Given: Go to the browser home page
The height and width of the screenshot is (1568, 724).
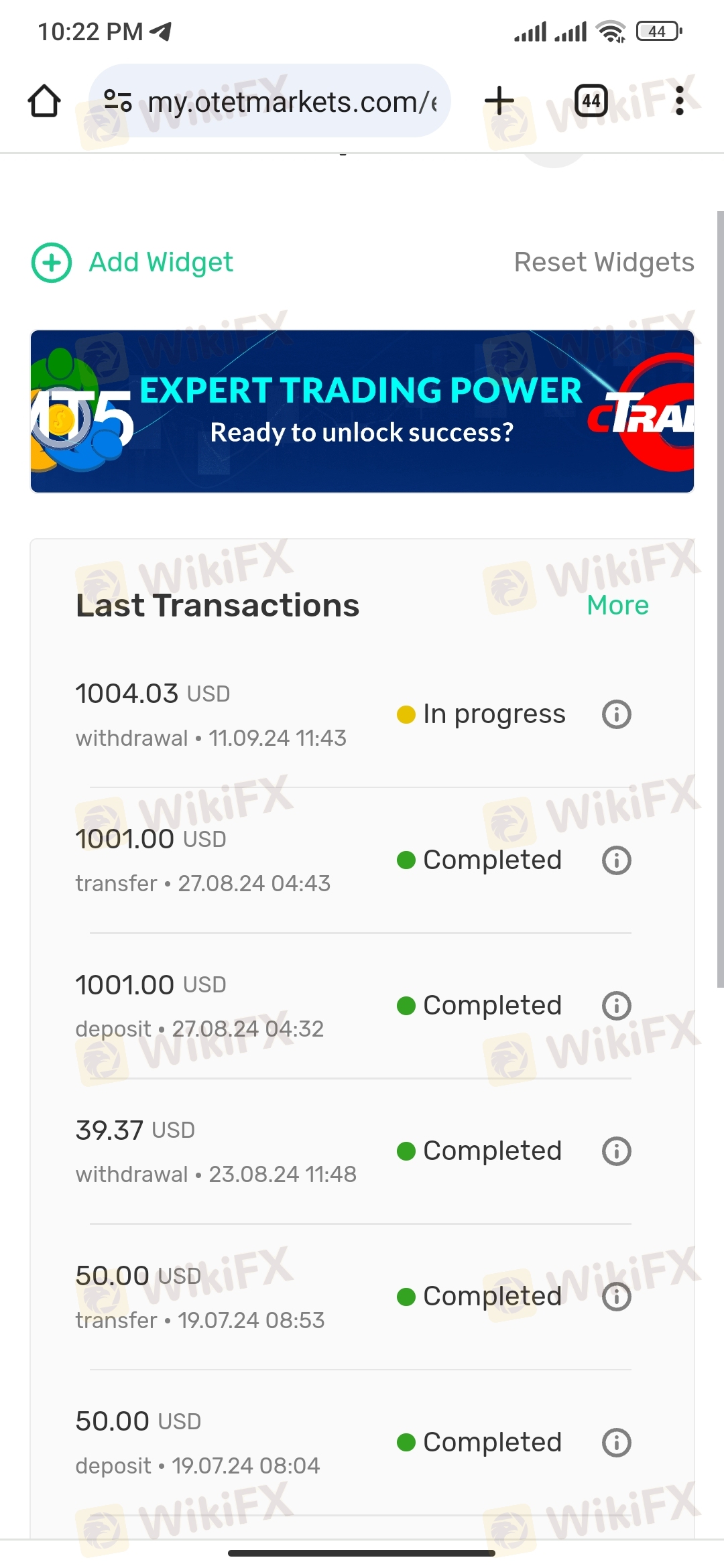Looking at the screenshot, I should pyautogui.click(x=44, y=101).
